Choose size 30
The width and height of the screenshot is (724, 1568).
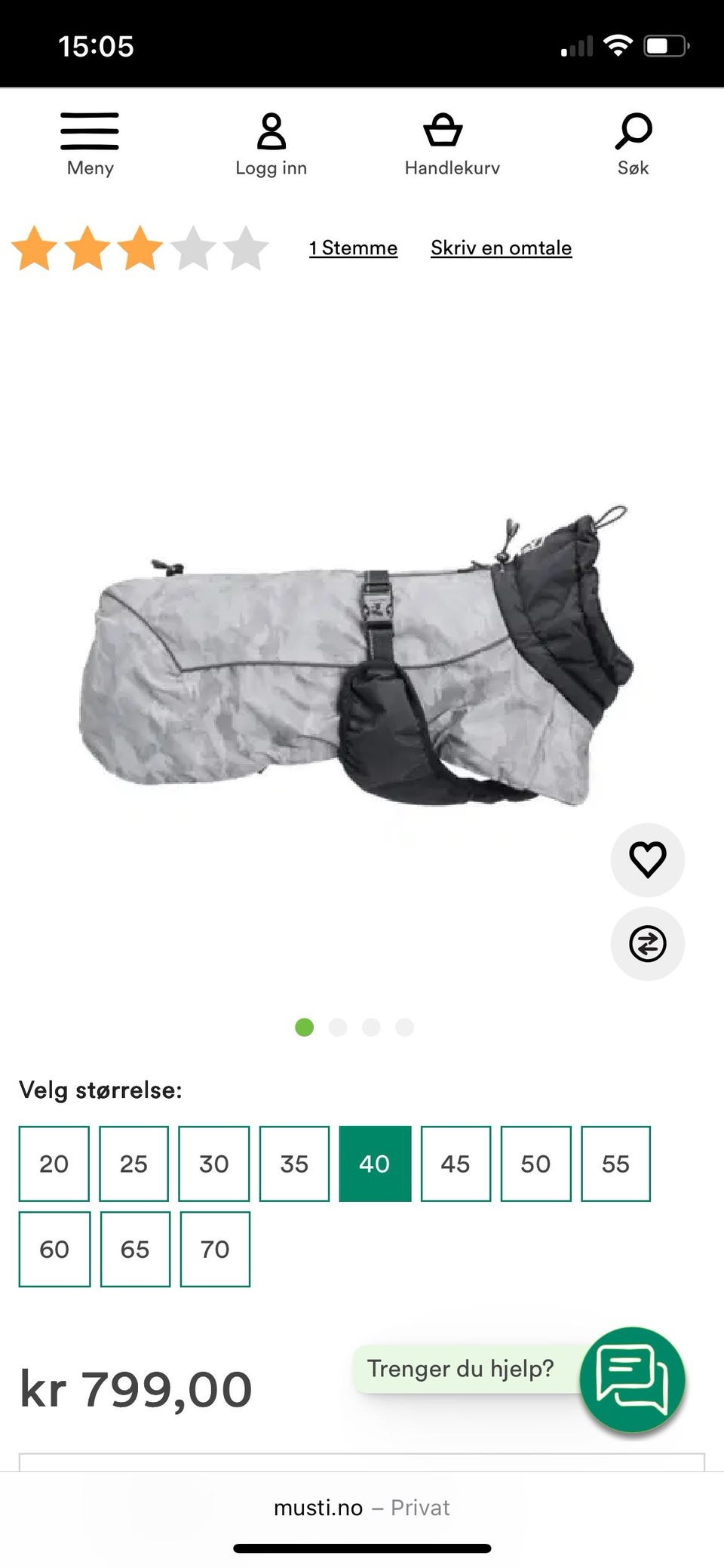point(214,1164)
